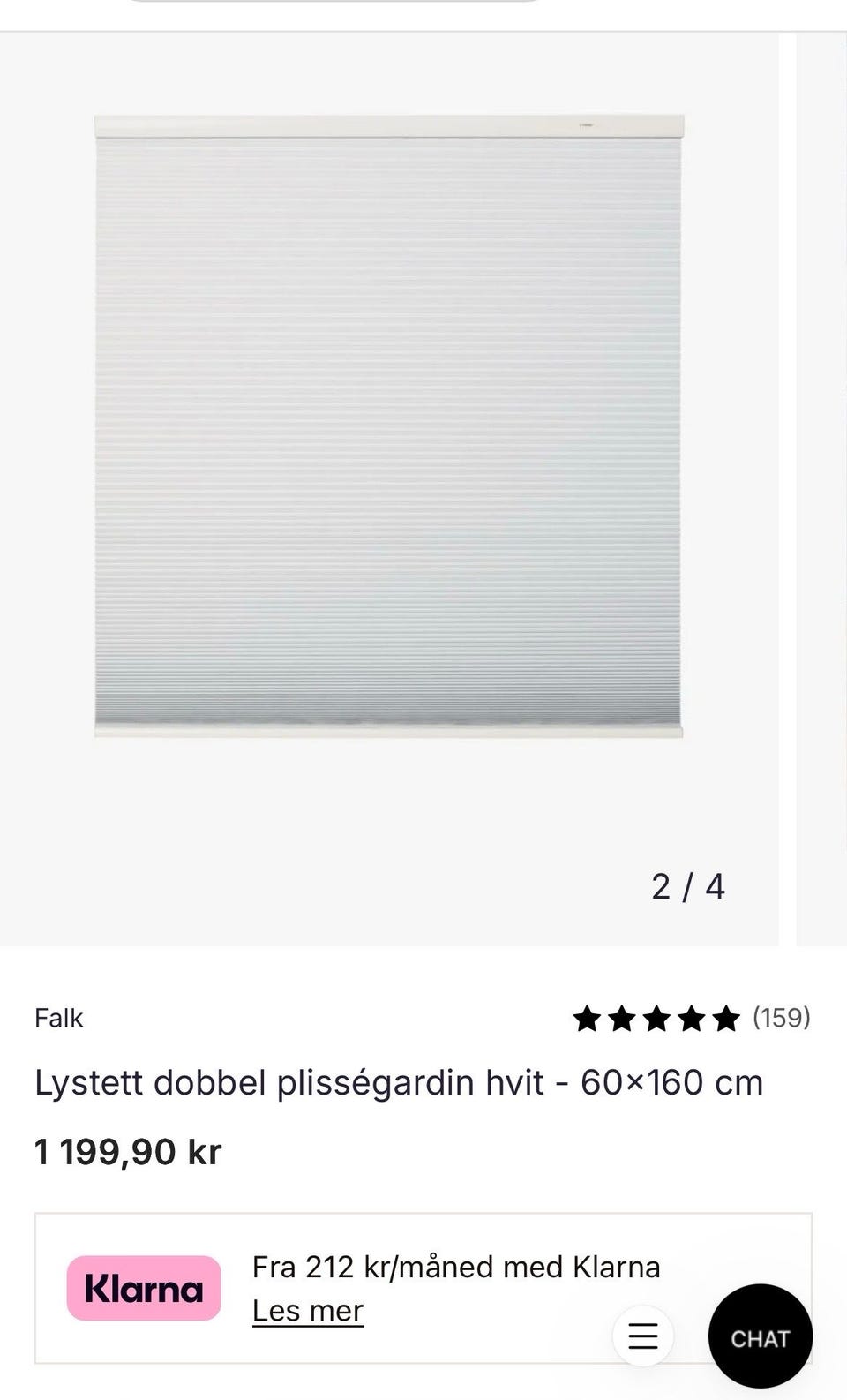Click the price '1 199,90 kr'
This screenshot has width=847, height=1400.
(129, 1150)
